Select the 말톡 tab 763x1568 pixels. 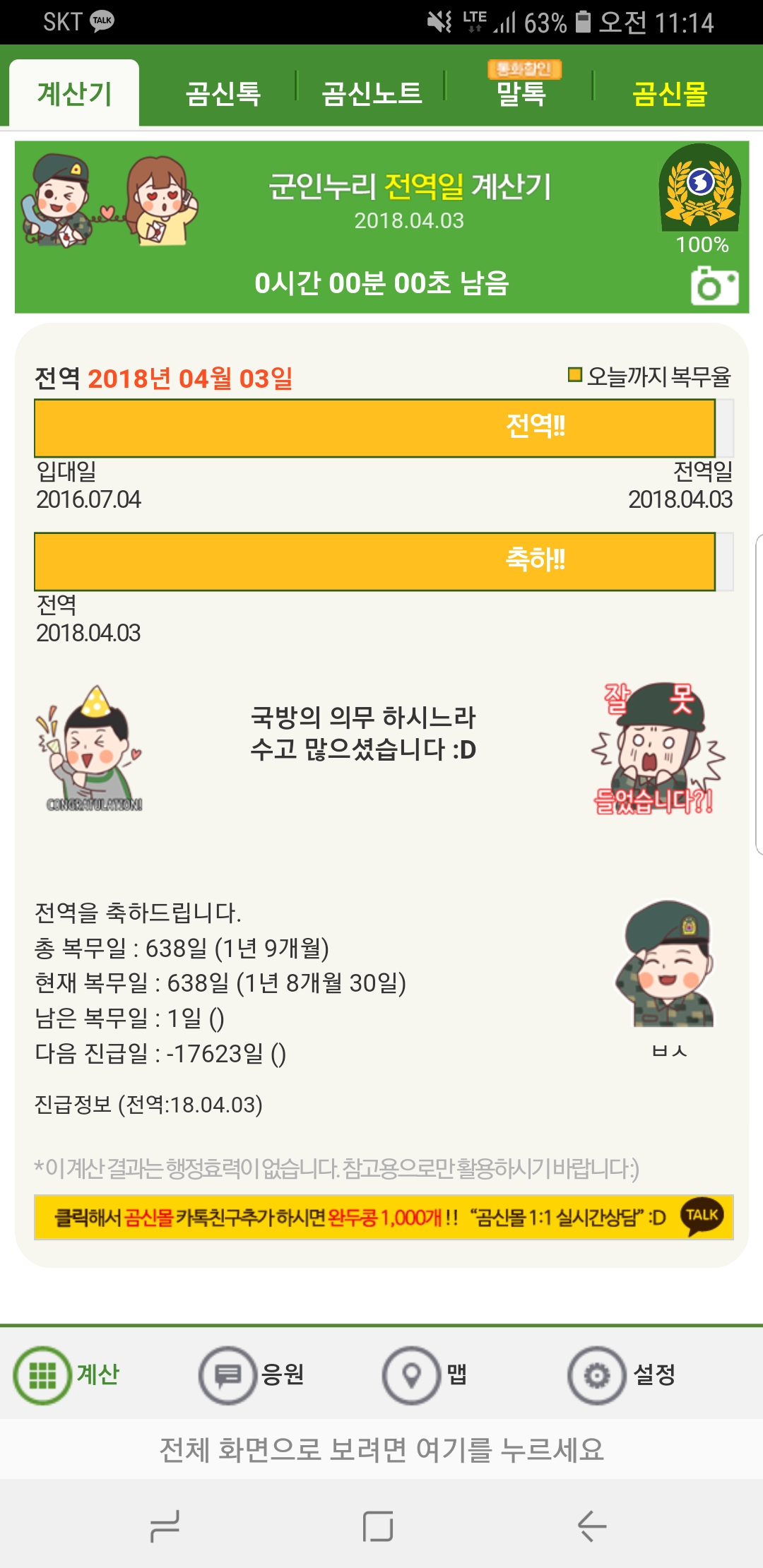pos(521,93)
